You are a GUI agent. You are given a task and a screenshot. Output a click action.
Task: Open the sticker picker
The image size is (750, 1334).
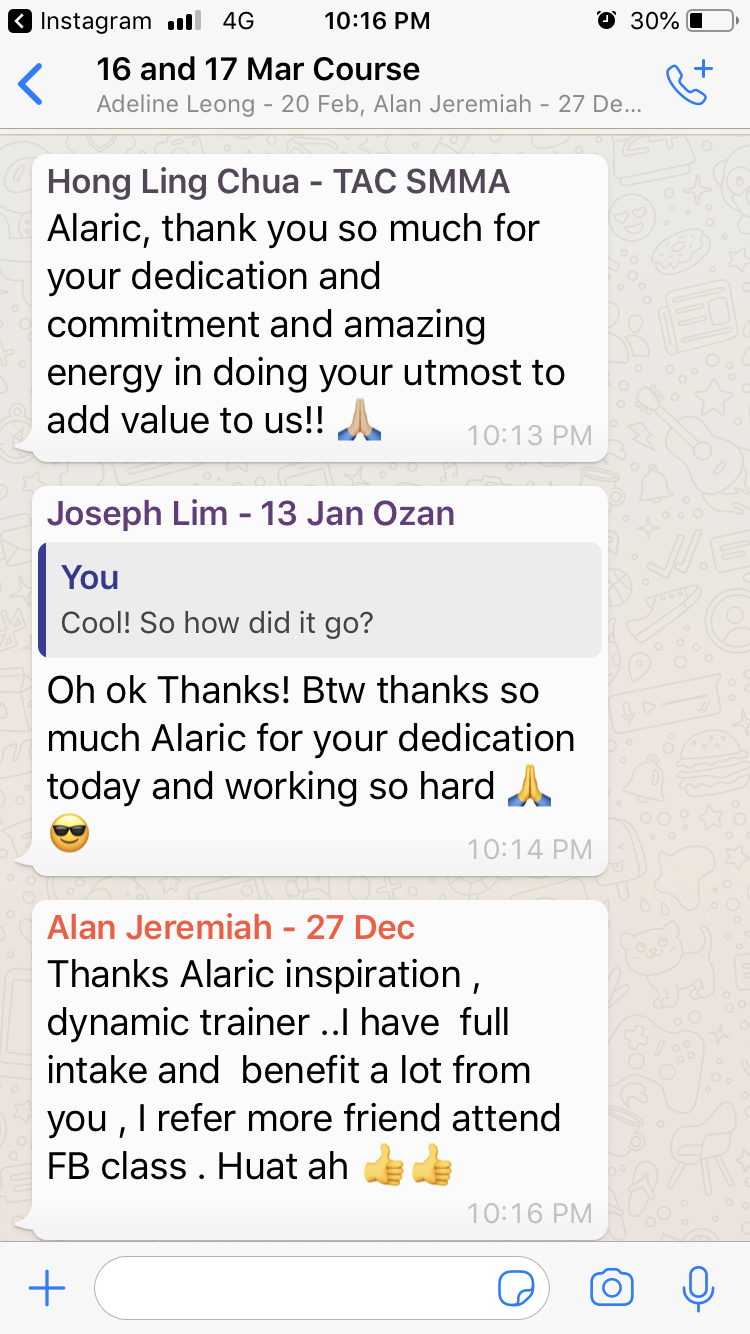point(516,1289)
